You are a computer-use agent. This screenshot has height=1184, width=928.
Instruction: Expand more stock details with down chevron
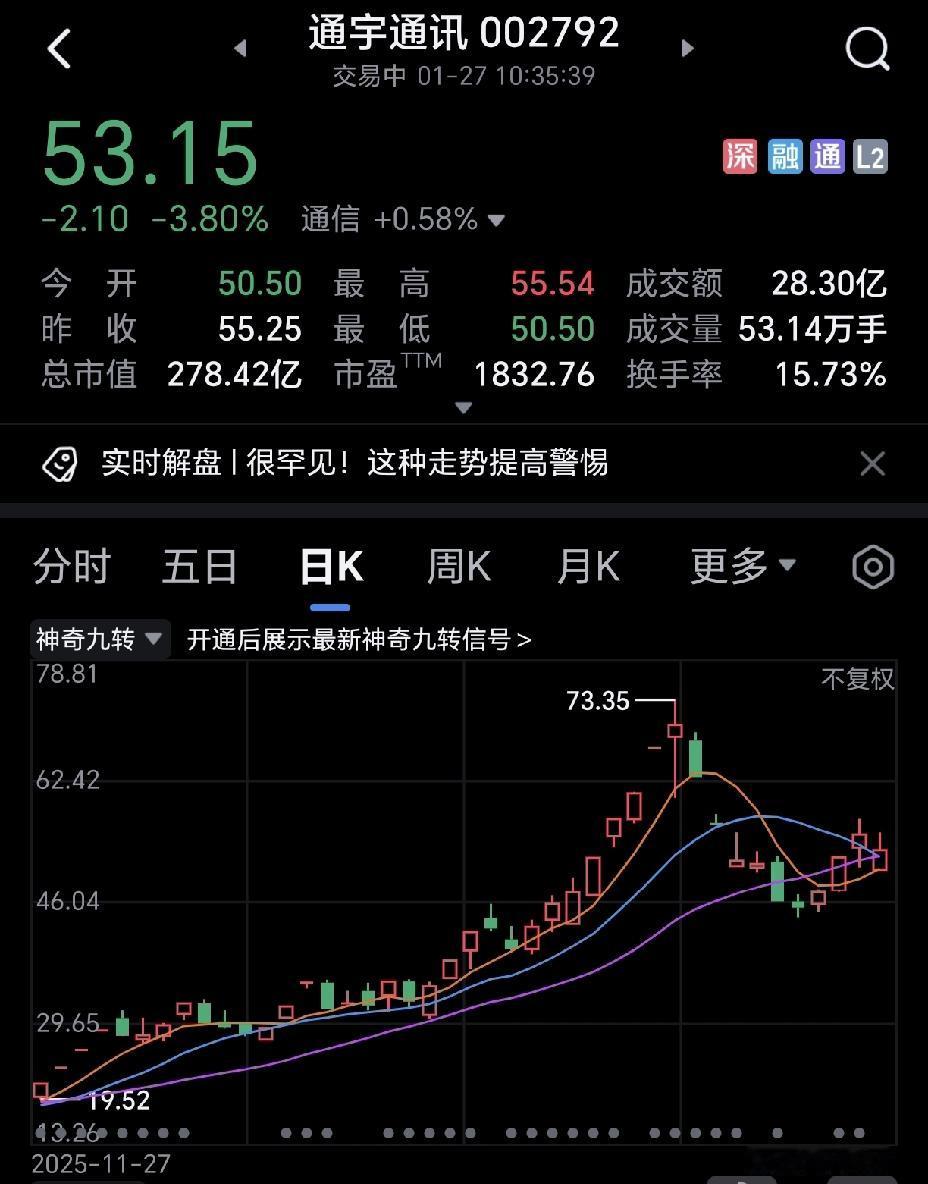463,408
